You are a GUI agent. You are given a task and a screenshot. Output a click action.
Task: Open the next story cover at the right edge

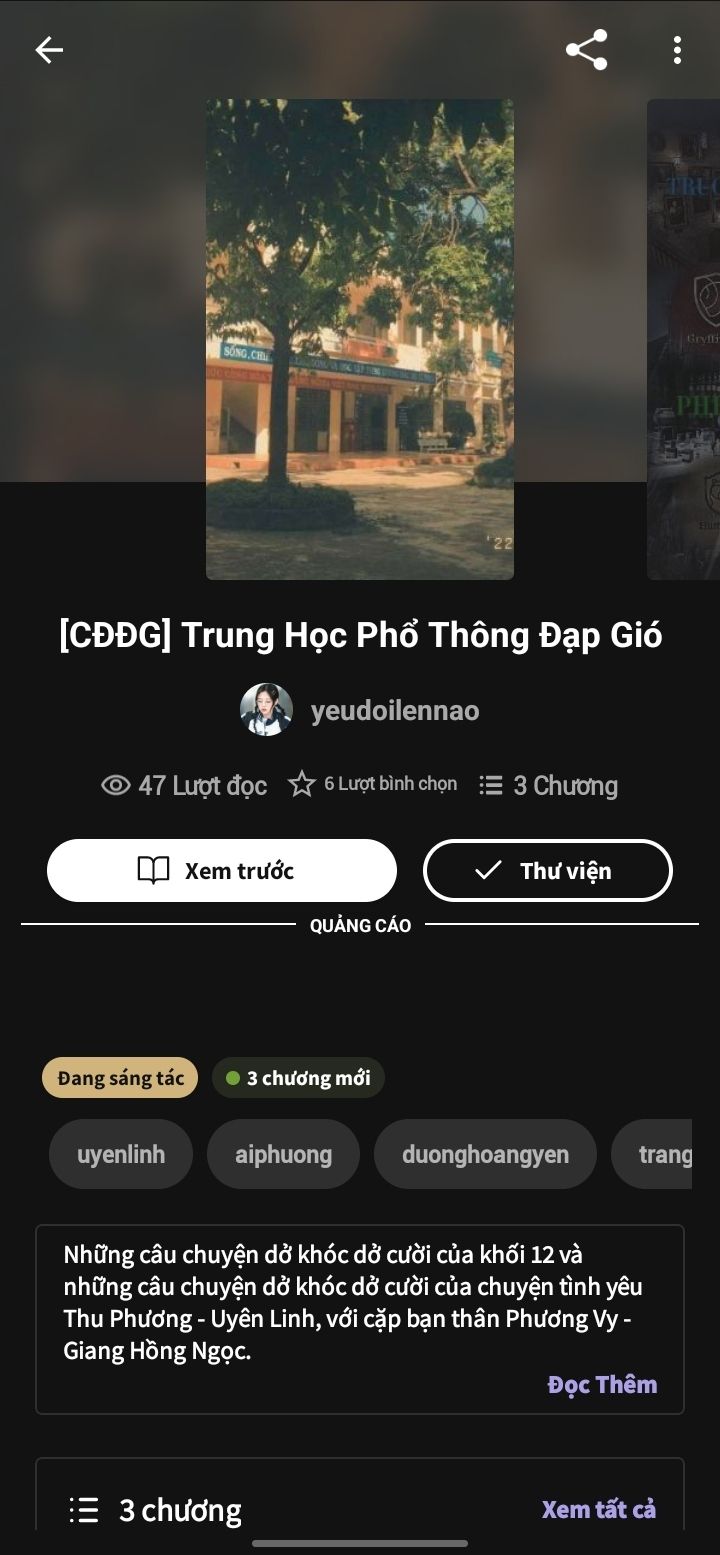(684, 339)
